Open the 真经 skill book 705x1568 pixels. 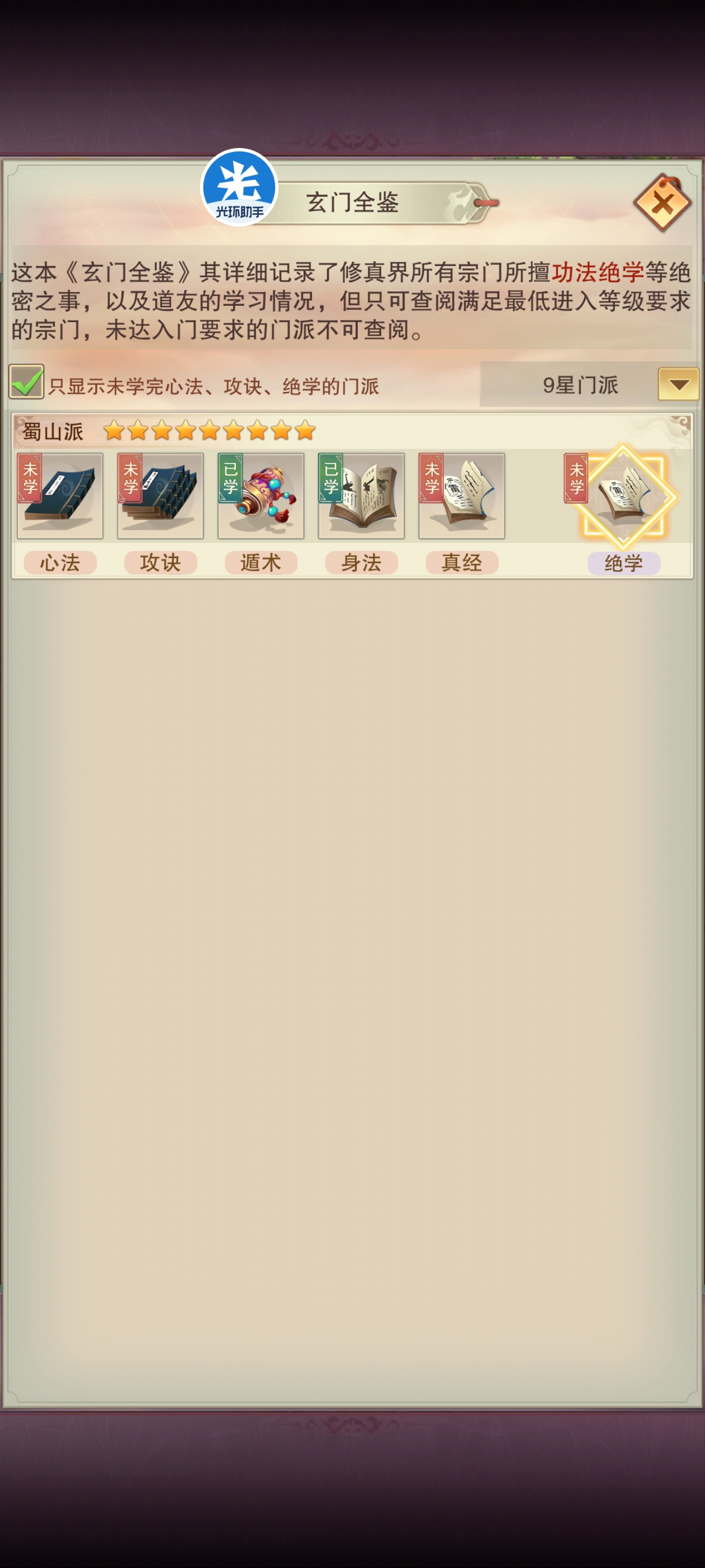pyautogui.click(x=462, y=496)
